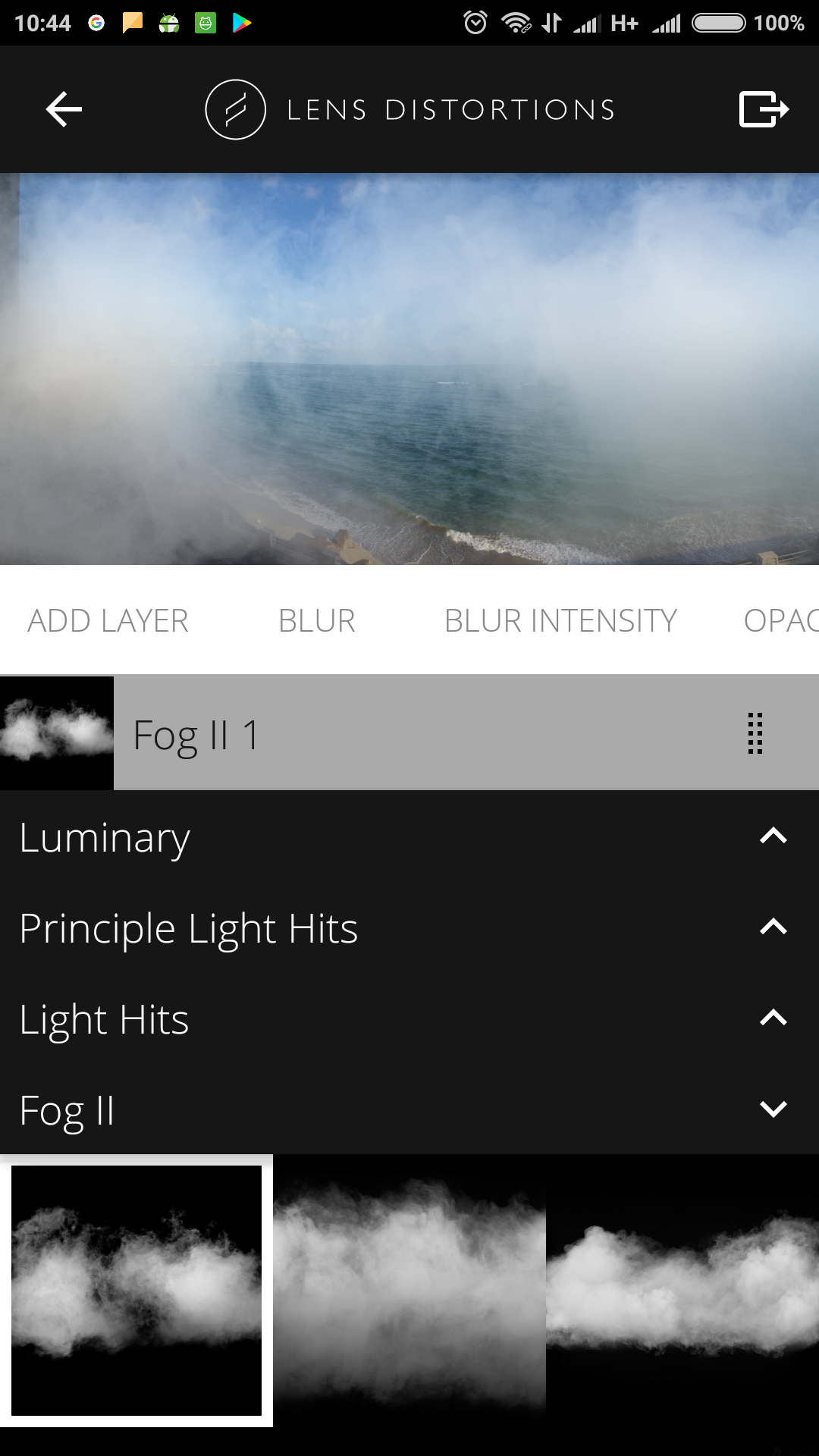
Task: Collapse the Fog II category
Action: pos(409,1109)
